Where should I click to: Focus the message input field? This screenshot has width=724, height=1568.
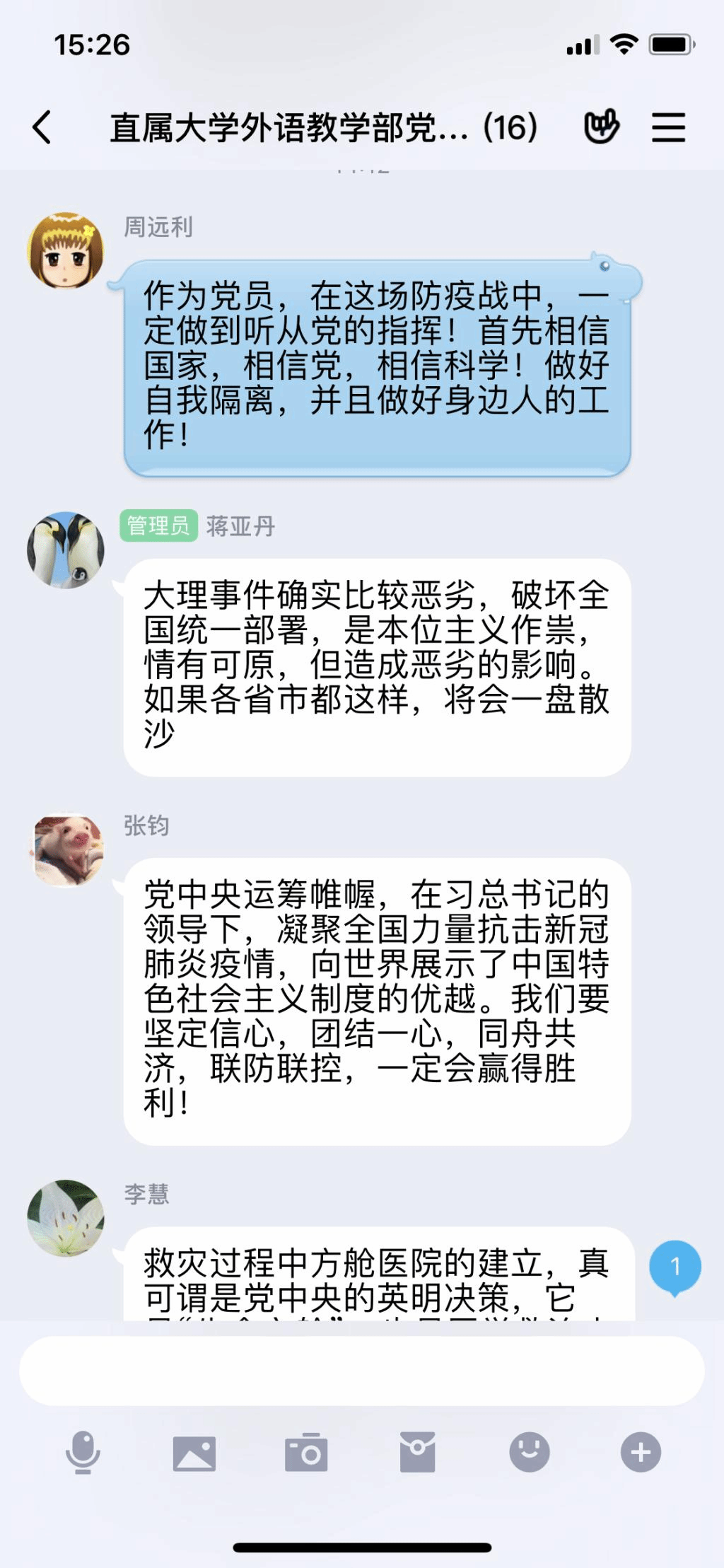pos(362,1371)
